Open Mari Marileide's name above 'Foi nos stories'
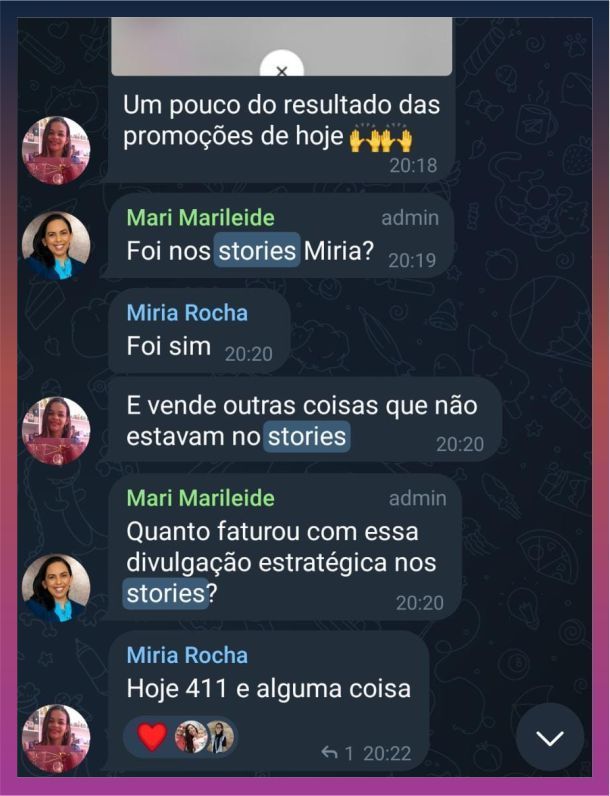This screenshot has width=610, height=796. (x=200, y=218)
